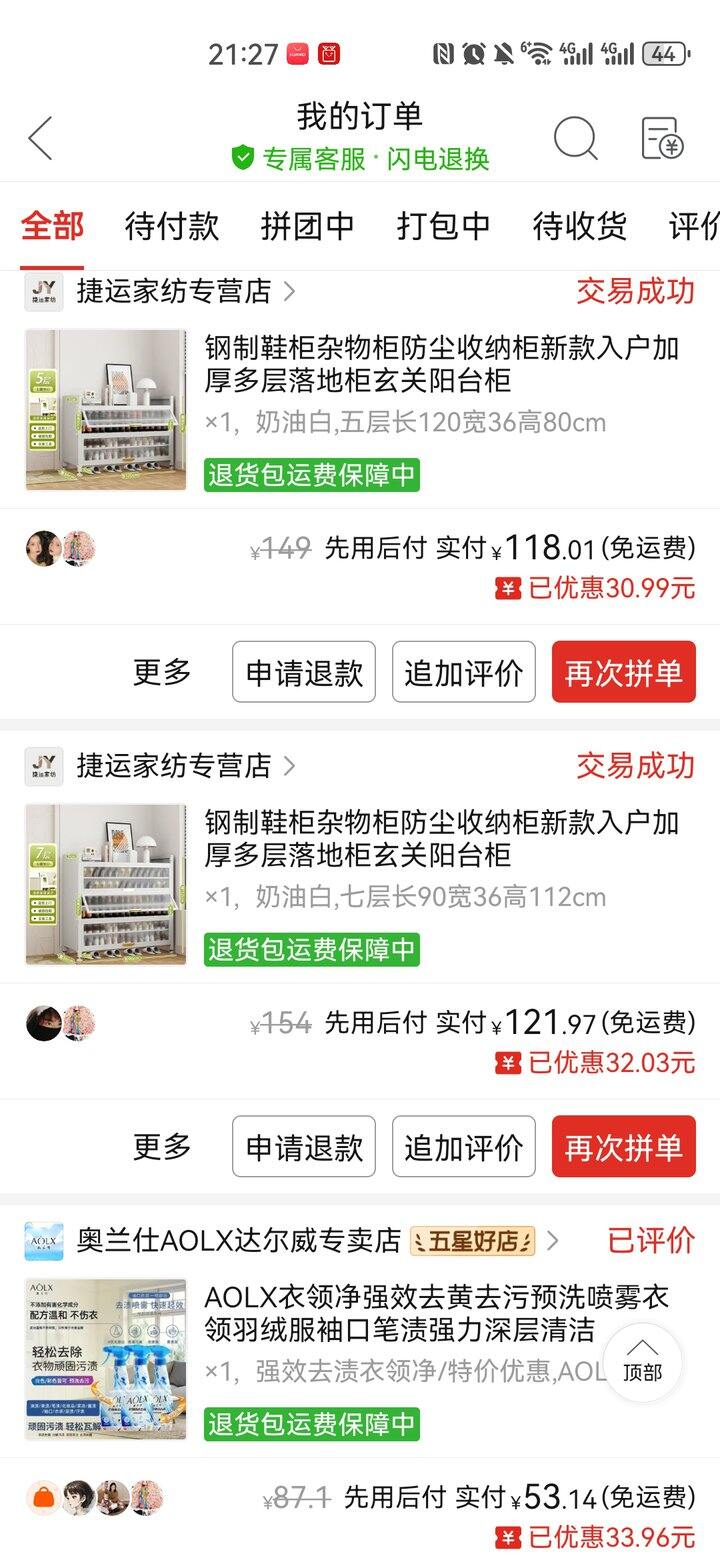Image resolution: width=720 pixels, height=1560 pixels.
Task: Tap 专属客服 · 闪电退换 link
Action: (x=361, y=158)
